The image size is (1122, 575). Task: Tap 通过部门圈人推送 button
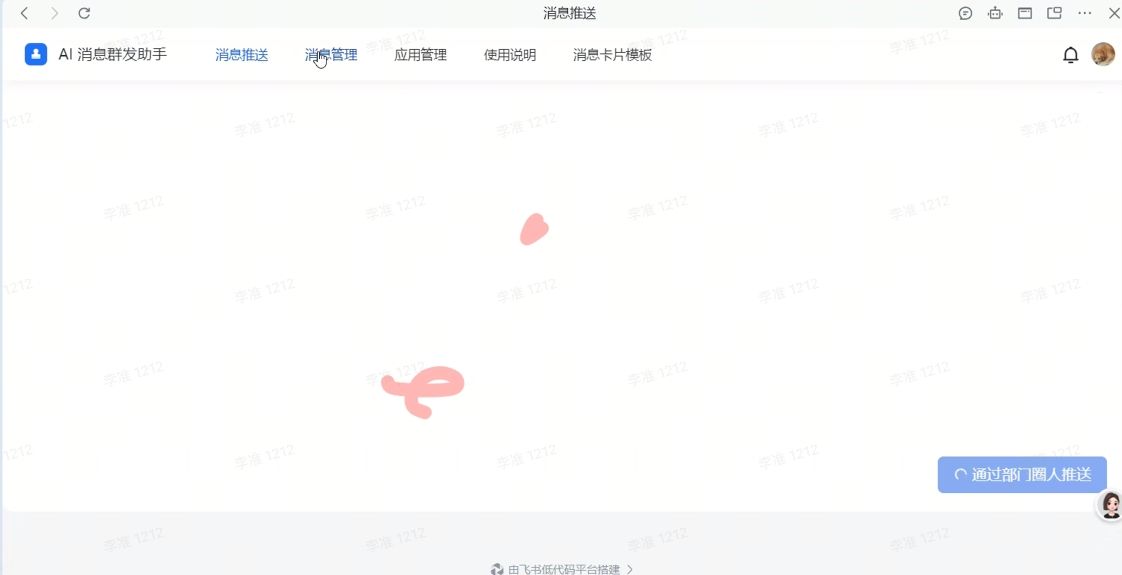[1022, 475]
